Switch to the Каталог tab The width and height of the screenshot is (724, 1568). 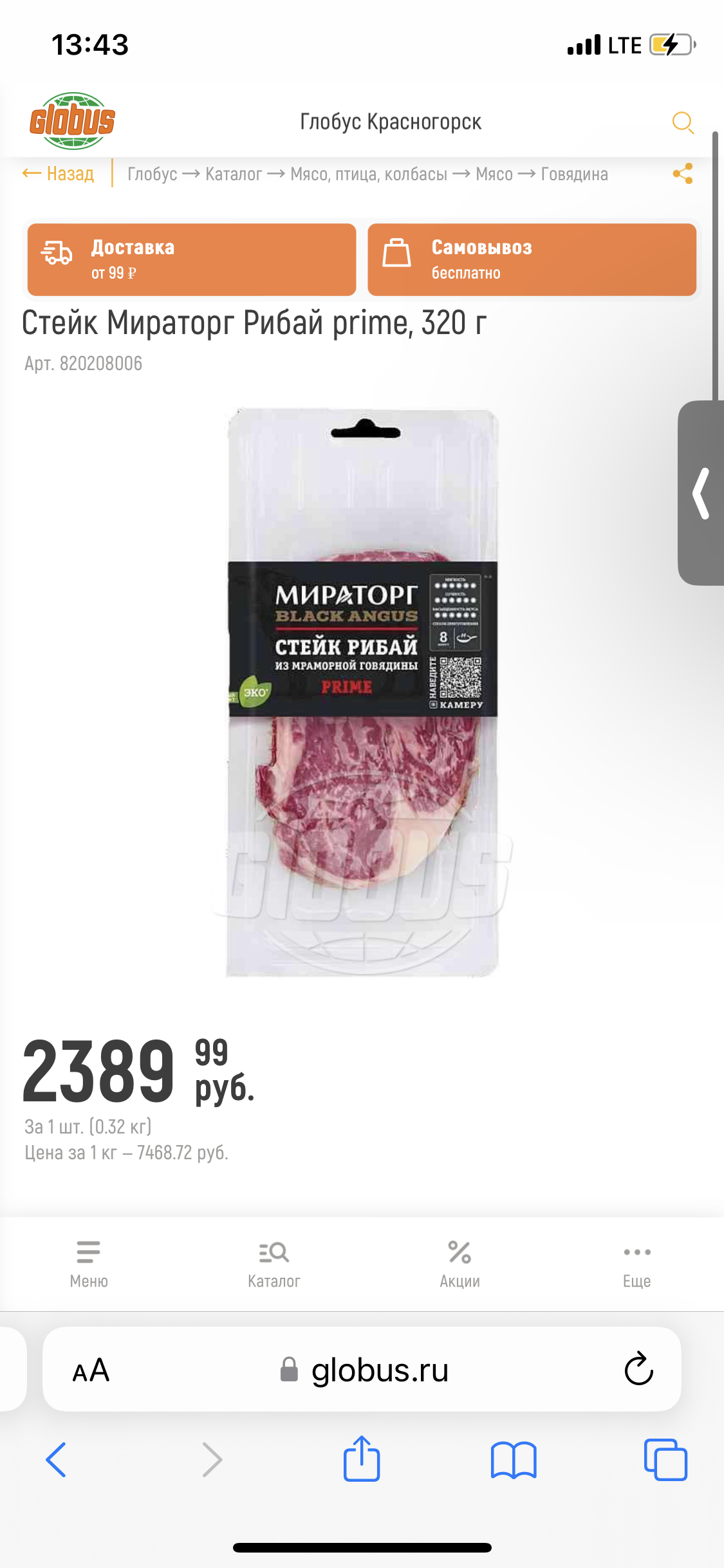coord(274,1264)
